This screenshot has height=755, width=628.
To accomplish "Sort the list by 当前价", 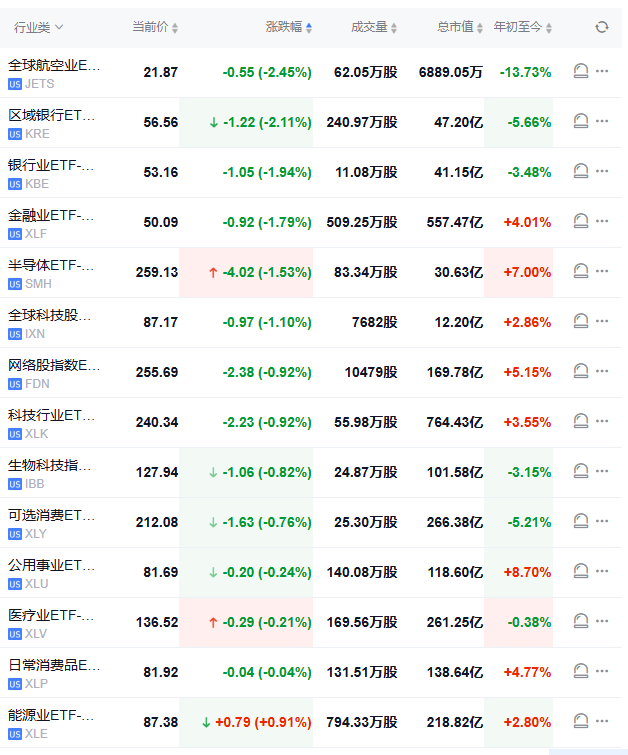I will click(156, 27).
